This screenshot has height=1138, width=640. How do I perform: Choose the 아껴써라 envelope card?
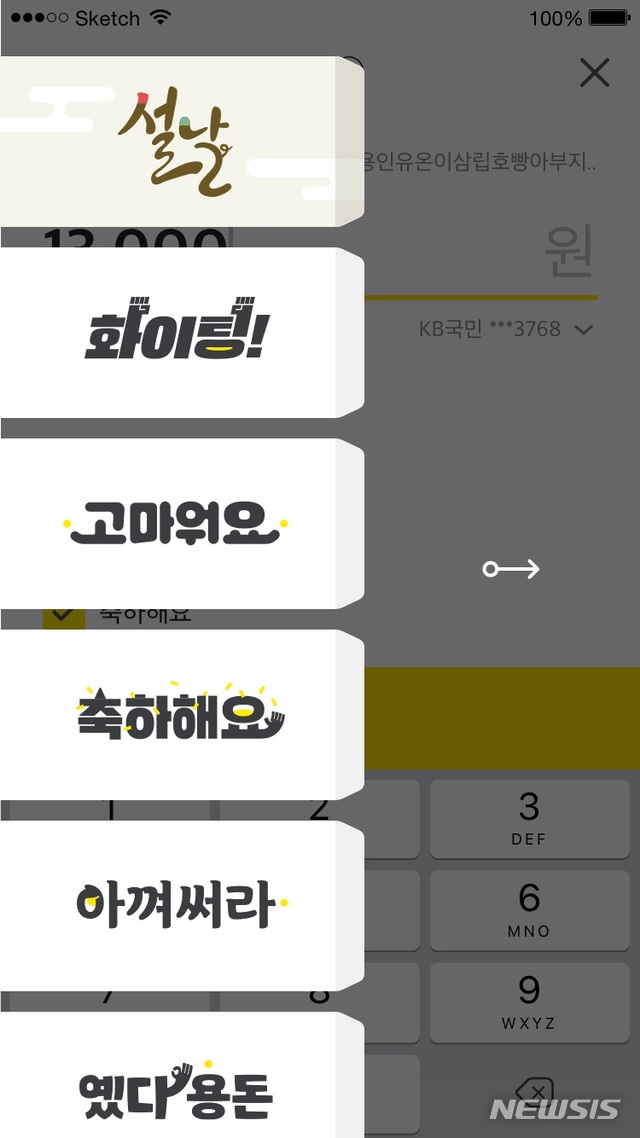point(180,906)
